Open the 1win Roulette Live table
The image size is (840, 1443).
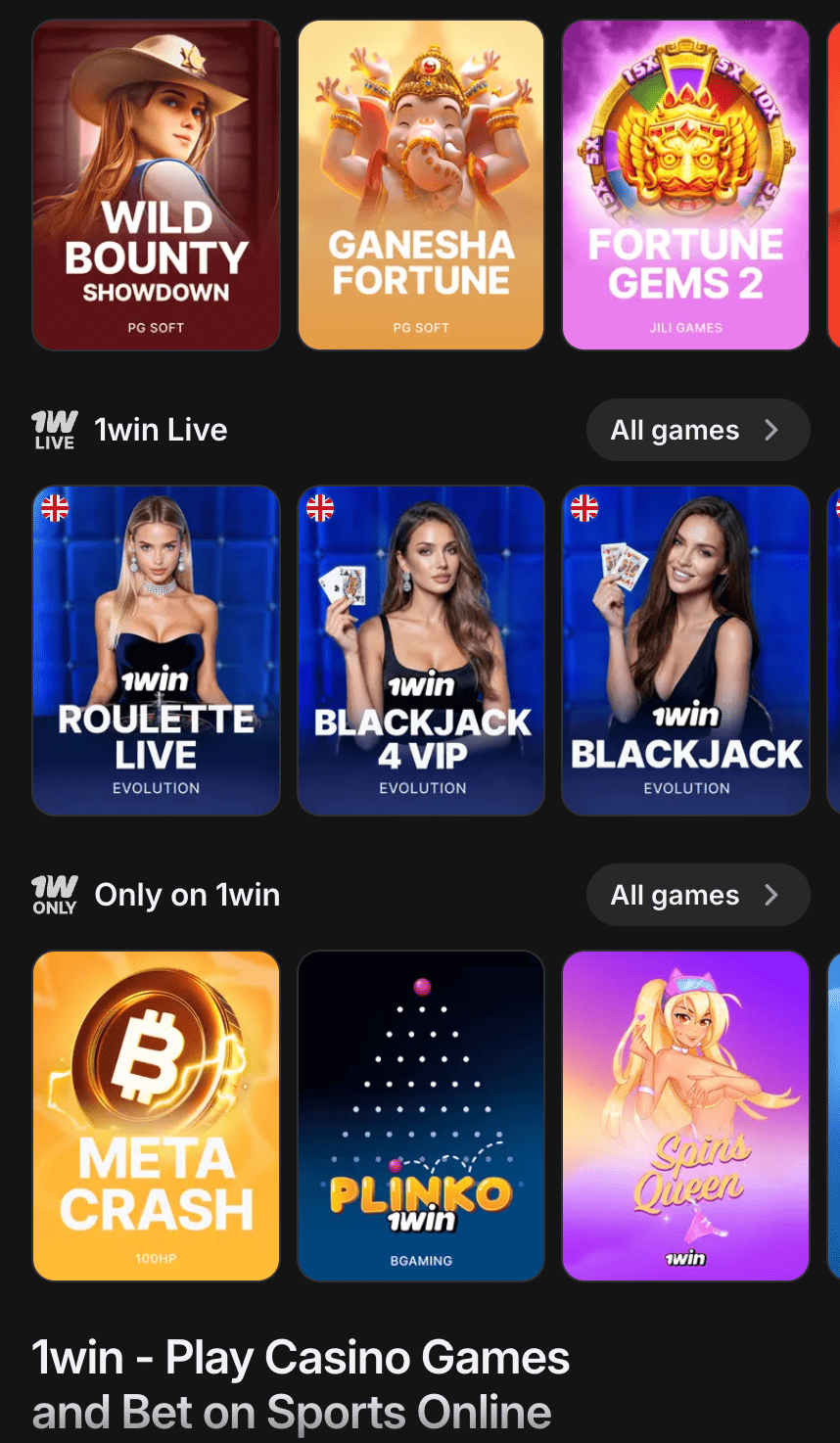click(157, 650)
